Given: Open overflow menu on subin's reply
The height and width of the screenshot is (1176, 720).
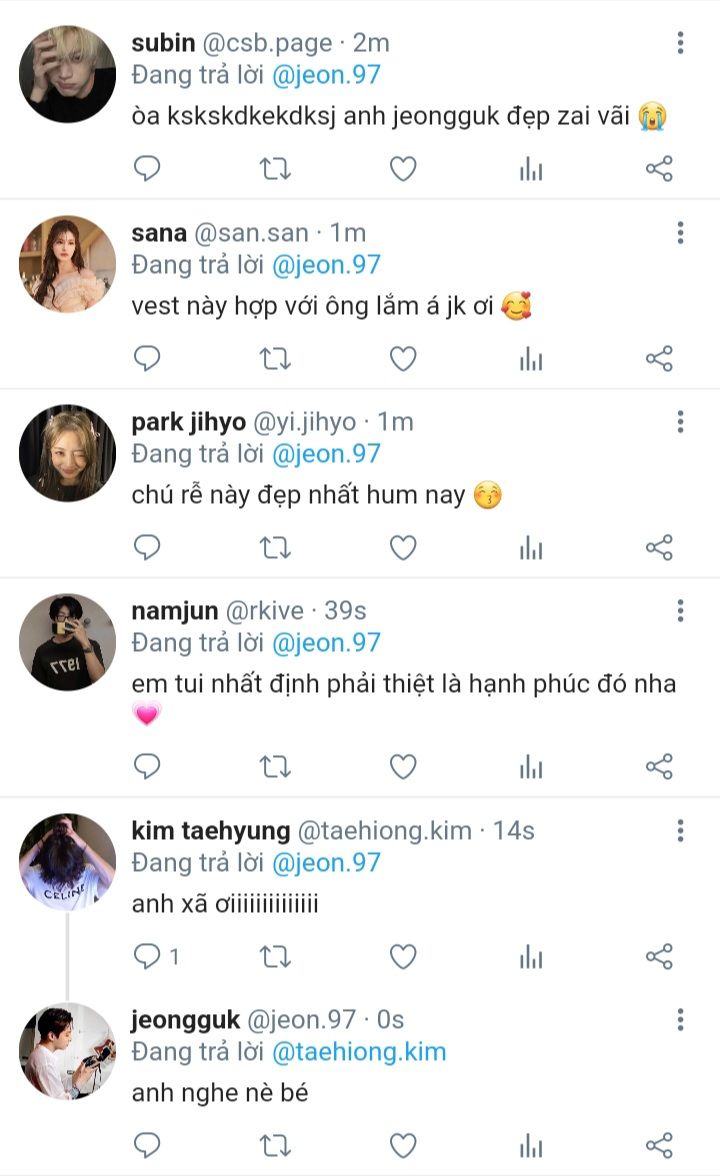Looking at the screenshot, I should (x=680, y=42).
